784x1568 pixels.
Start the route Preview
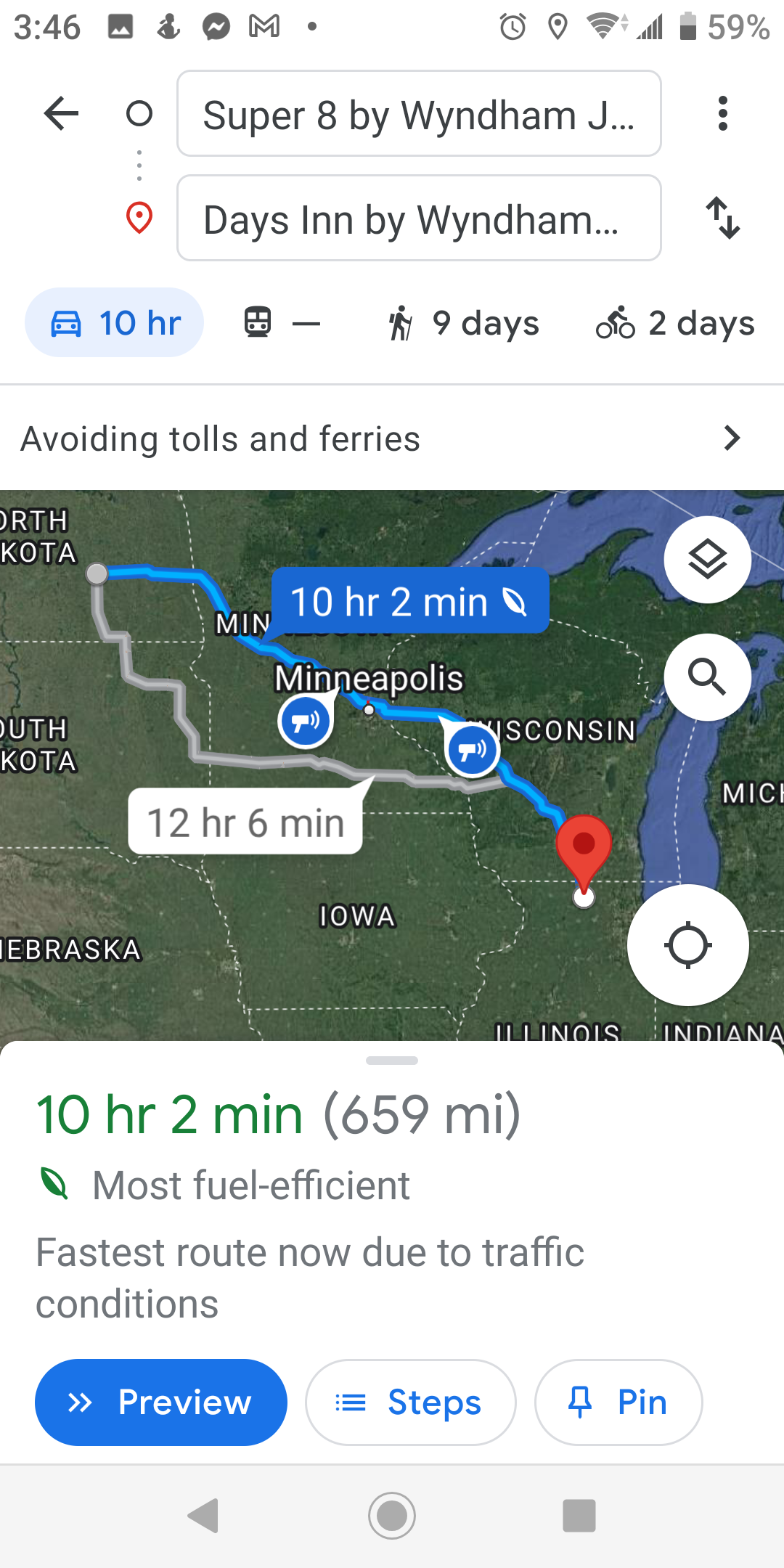[x=161, y=1402]
